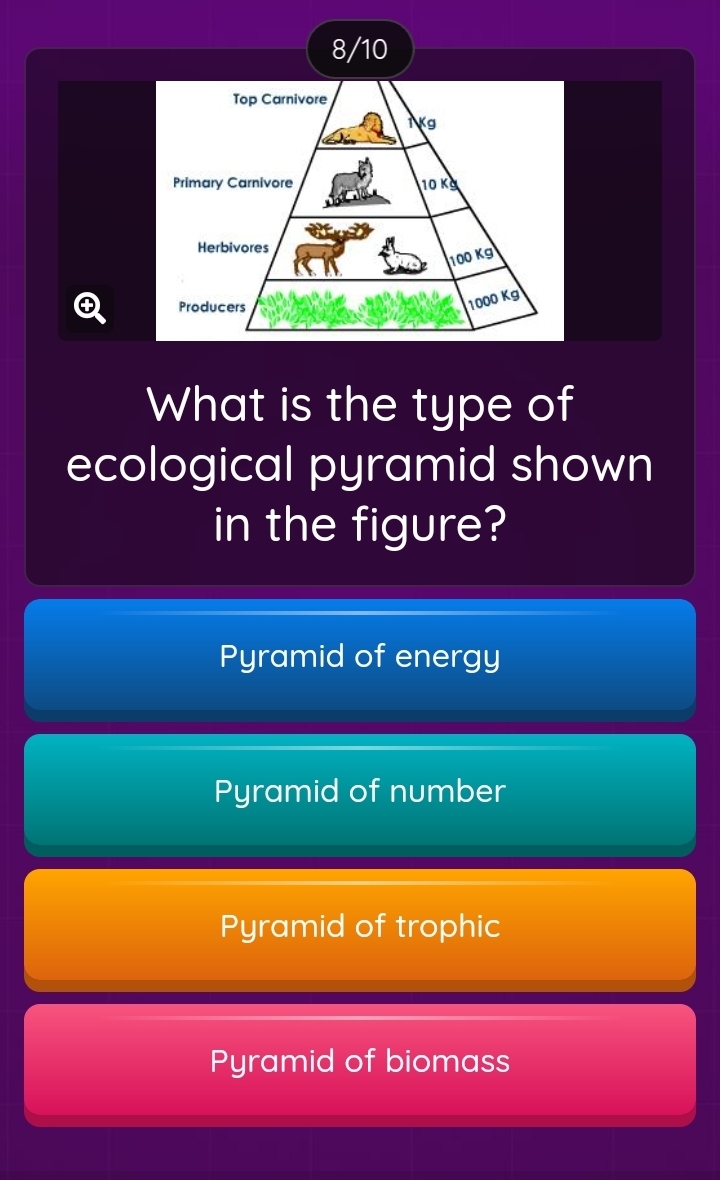Tap the zoom glass beside the pyramid image

(89, 307)
